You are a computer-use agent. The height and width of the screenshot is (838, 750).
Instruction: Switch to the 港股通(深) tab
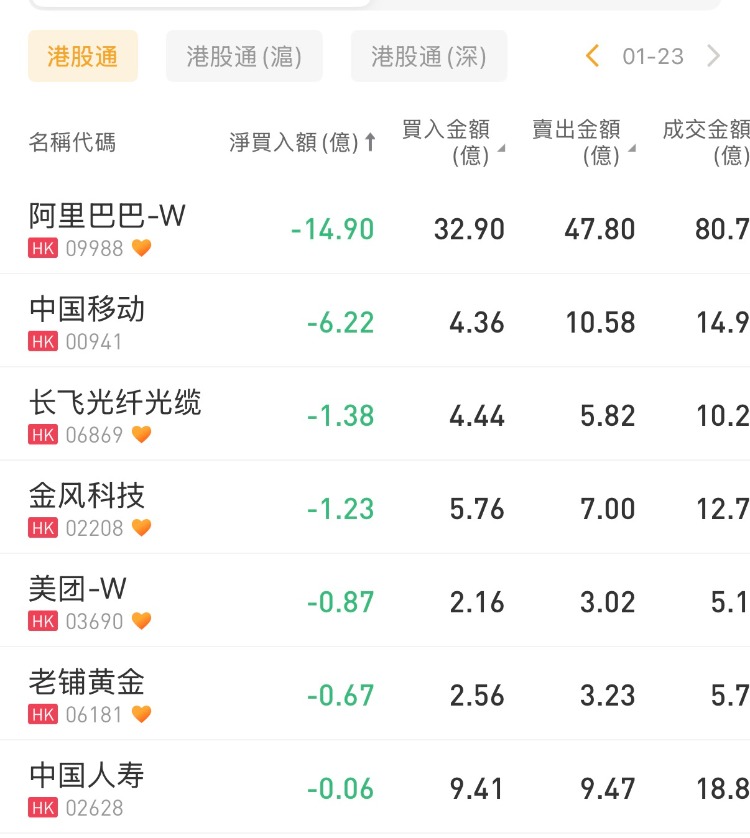click(x=428, y=56)
